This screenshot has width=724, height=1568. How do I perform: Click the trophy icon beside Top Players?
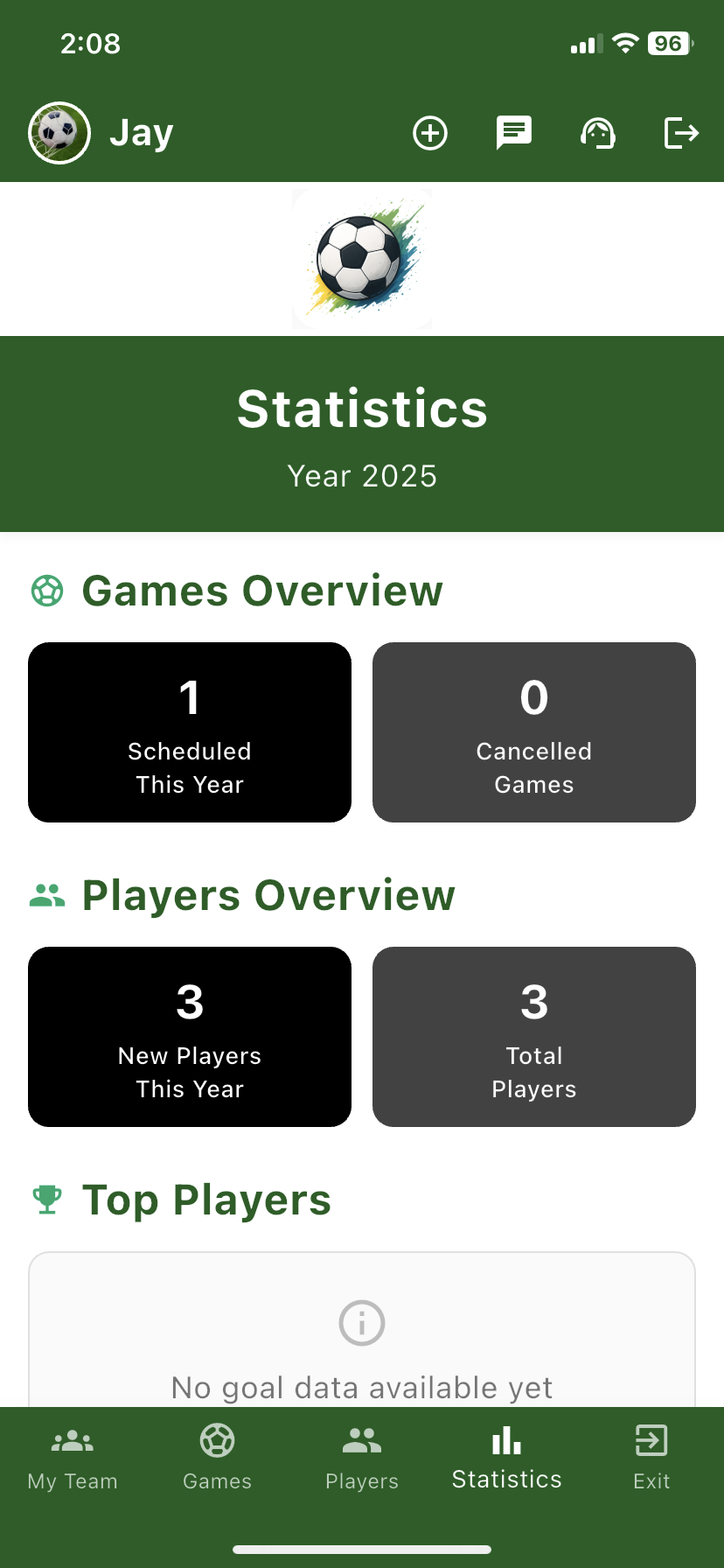click(47, 1200)
